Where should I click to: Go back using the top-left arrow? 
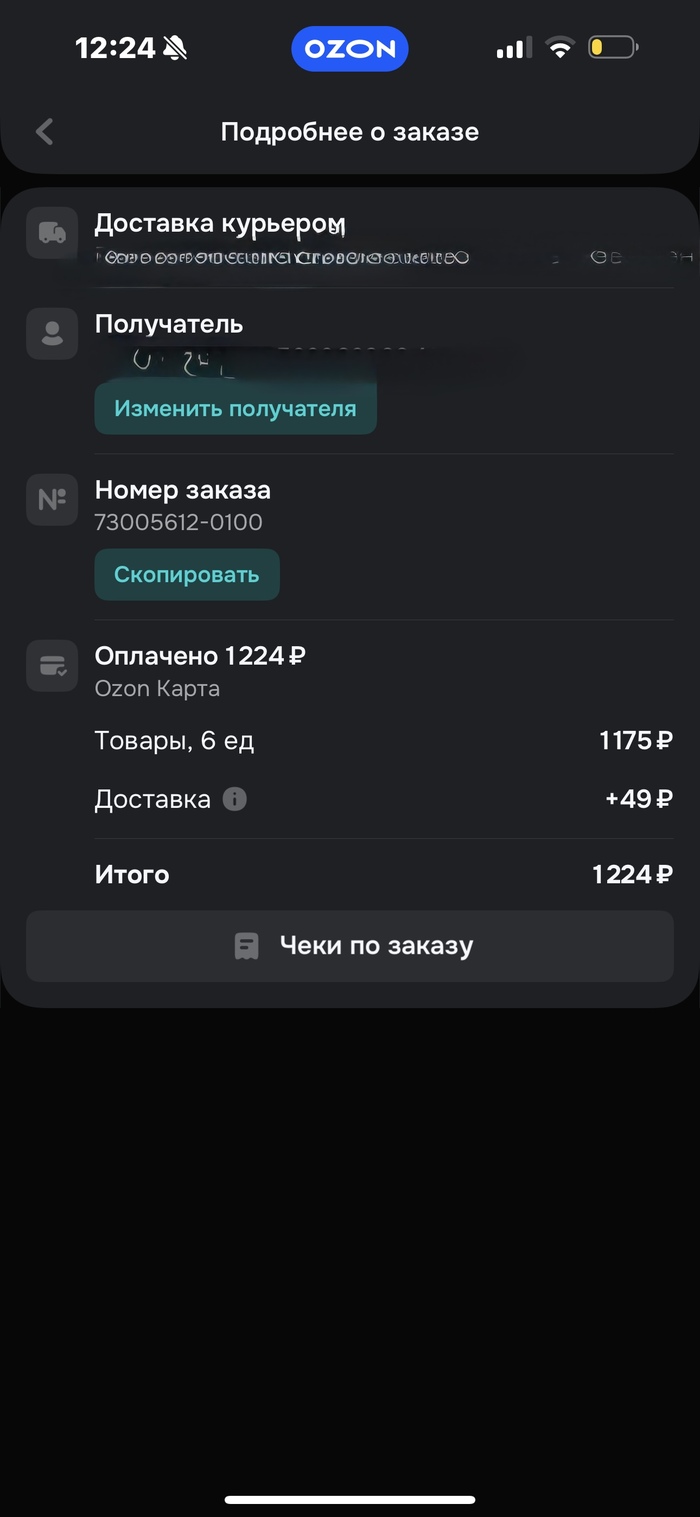[44, 132]
